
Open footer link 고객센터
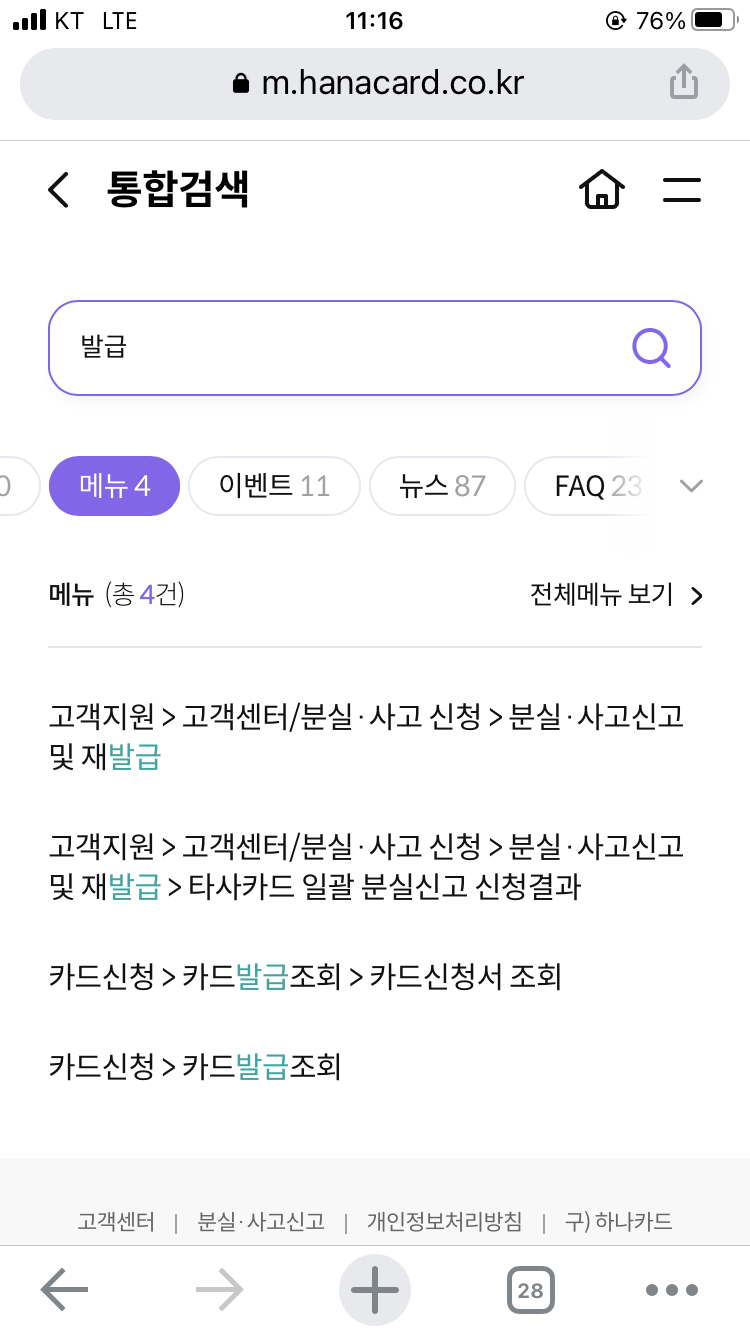116,1221
